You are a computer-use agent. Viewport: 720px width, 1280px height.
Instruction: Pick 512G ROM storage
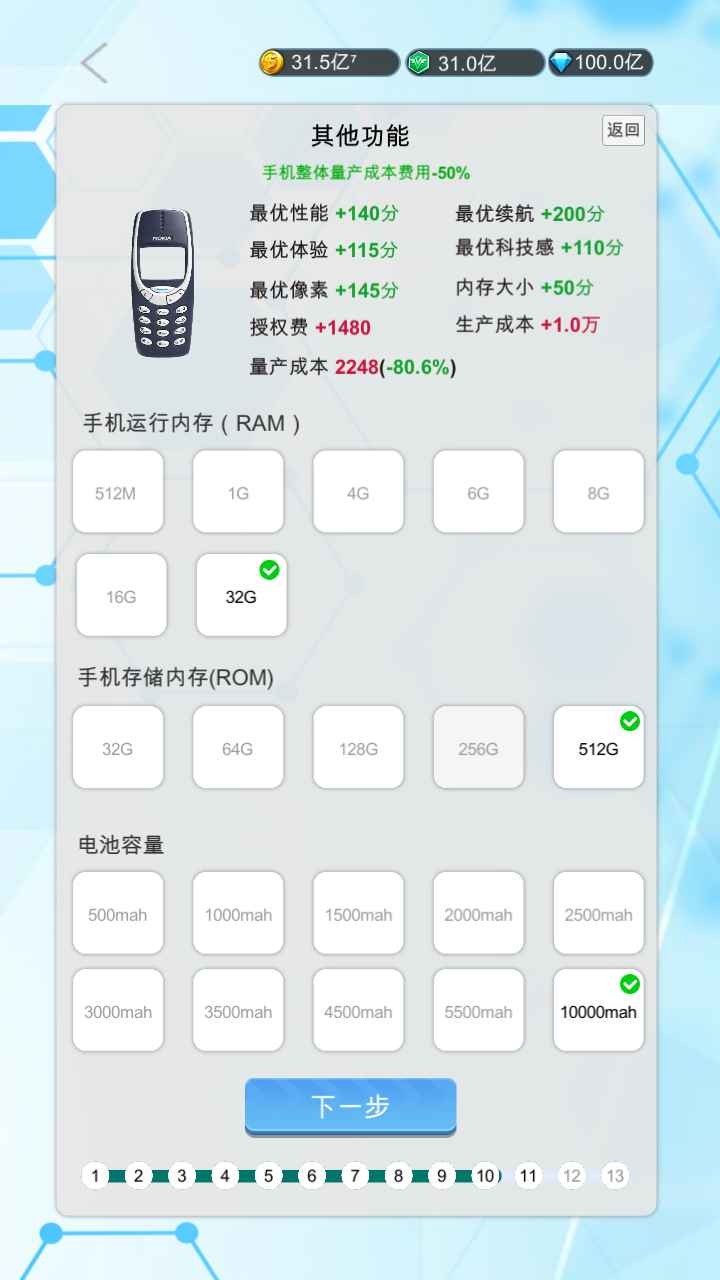598,748
